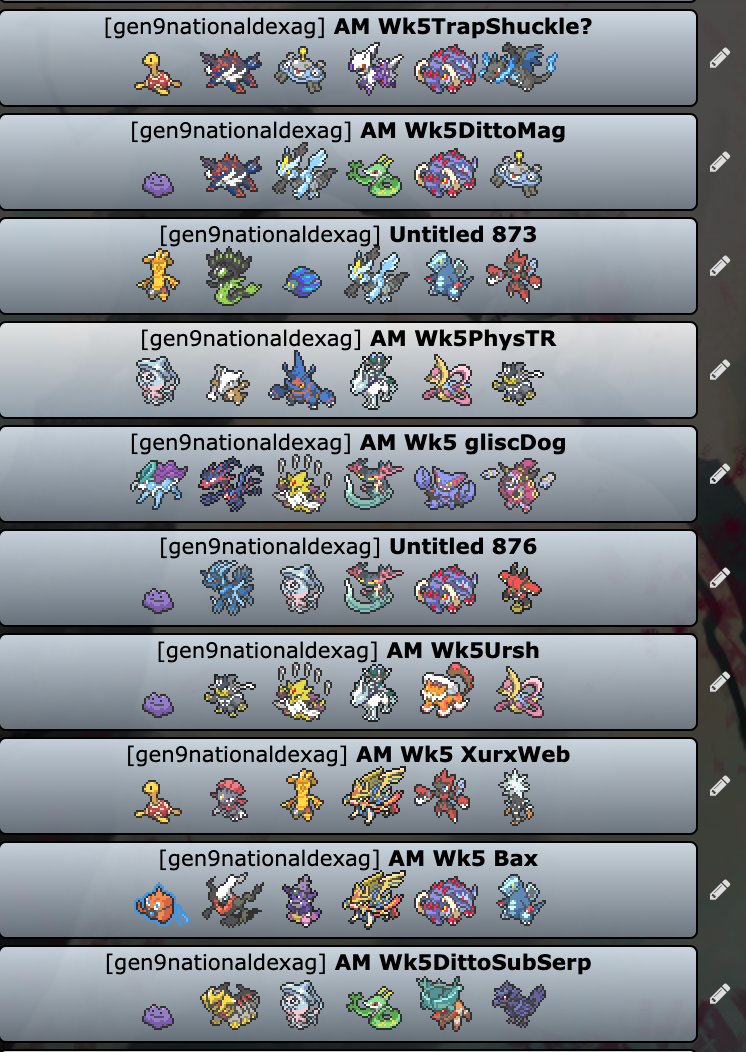Edit the AM Wk5PhysTR team
Screen dimensions: 746x1052
pyautogui.click(x=720, y=370)
